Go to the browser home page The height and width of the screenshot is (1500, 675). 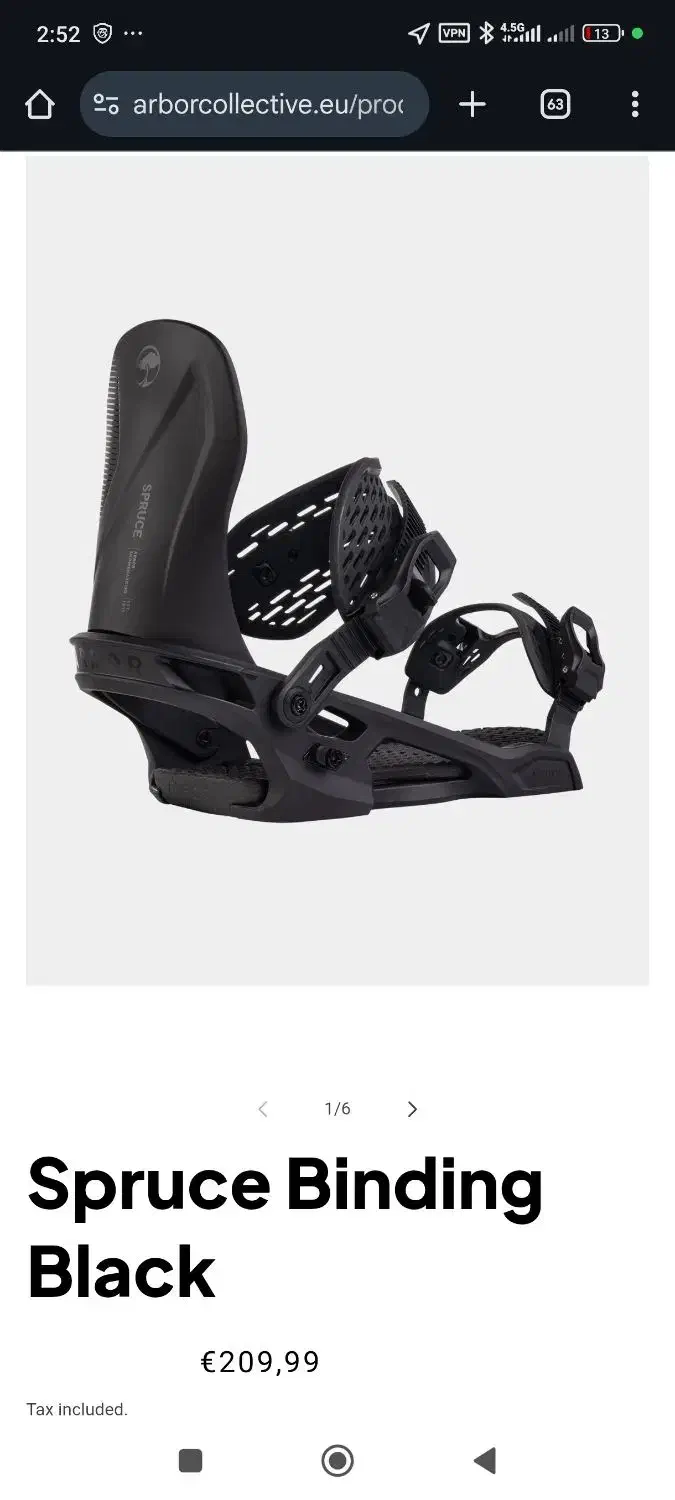click(x=39, y=104)
